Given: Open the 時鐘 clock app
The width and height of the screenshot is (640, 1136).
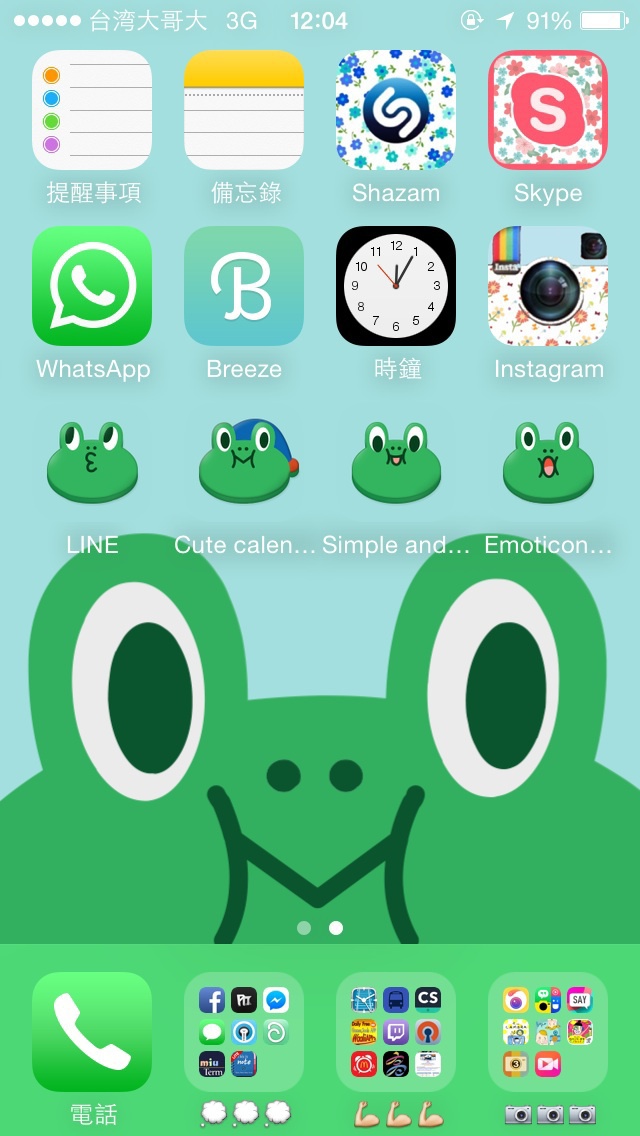Looking at the screenshot, I should coord(396,286).
